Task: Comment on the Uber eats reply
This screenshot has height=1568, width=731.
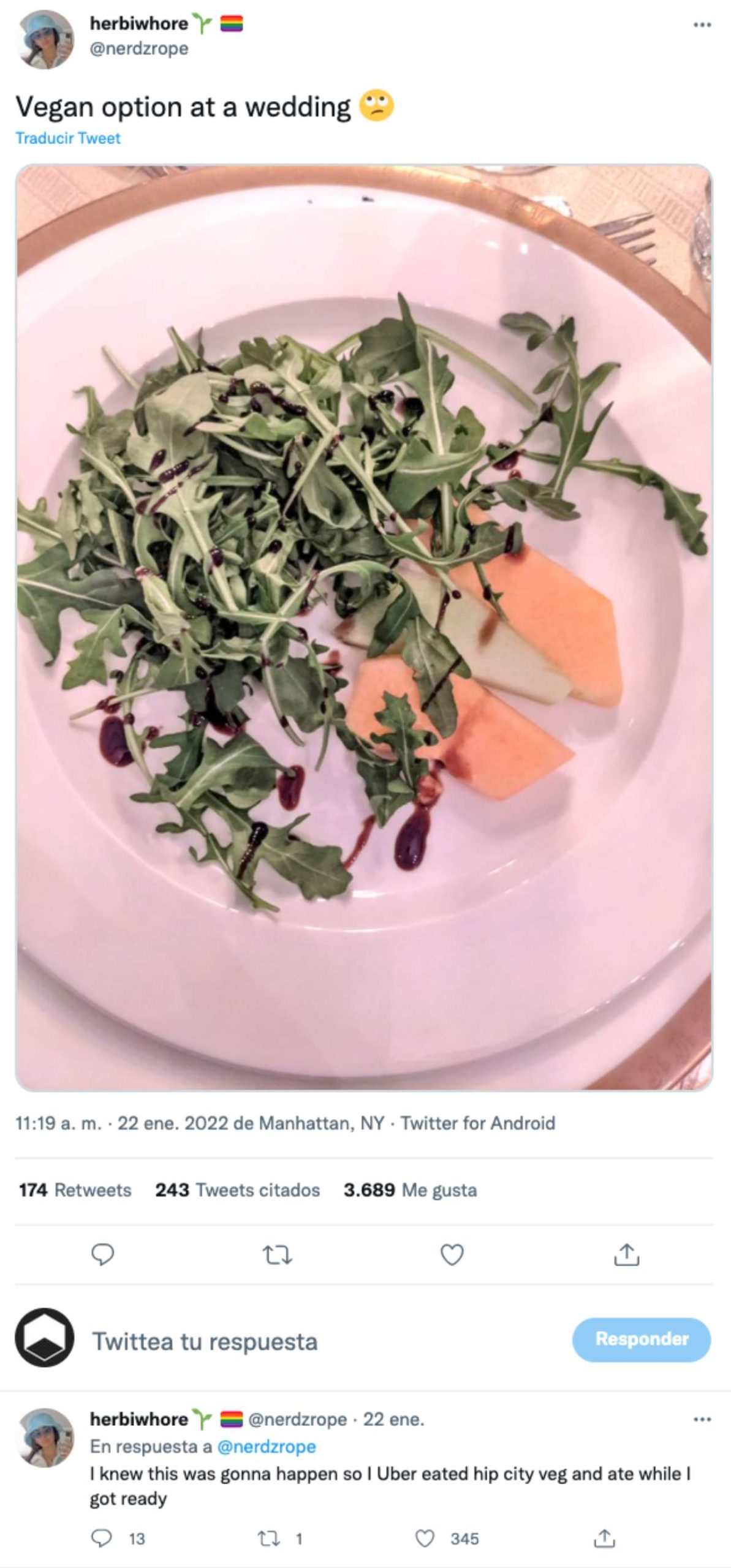Action: (x=102, y=1538)
